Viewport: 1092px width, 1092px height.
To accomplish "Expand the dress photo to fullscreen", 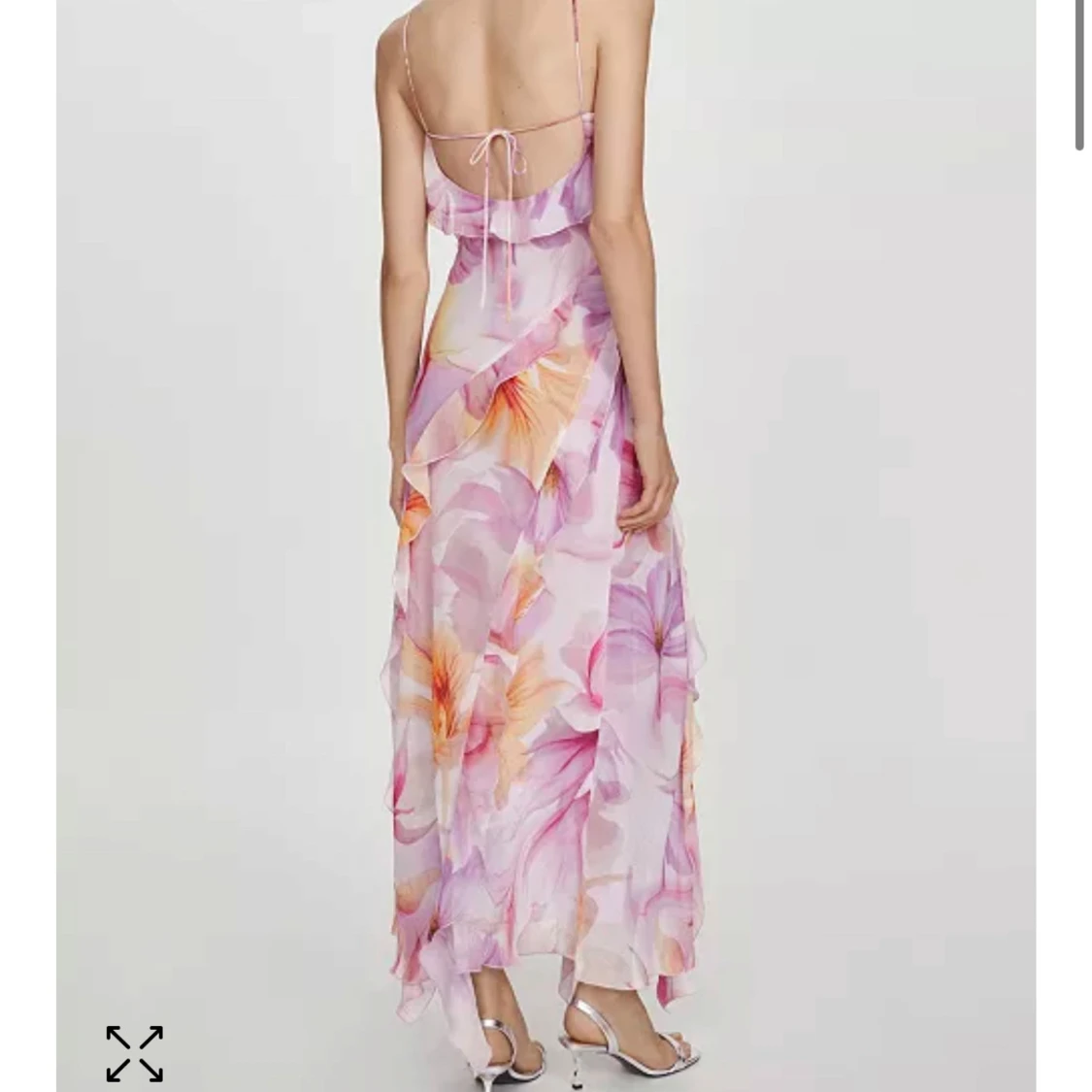I will (134, 1053).
